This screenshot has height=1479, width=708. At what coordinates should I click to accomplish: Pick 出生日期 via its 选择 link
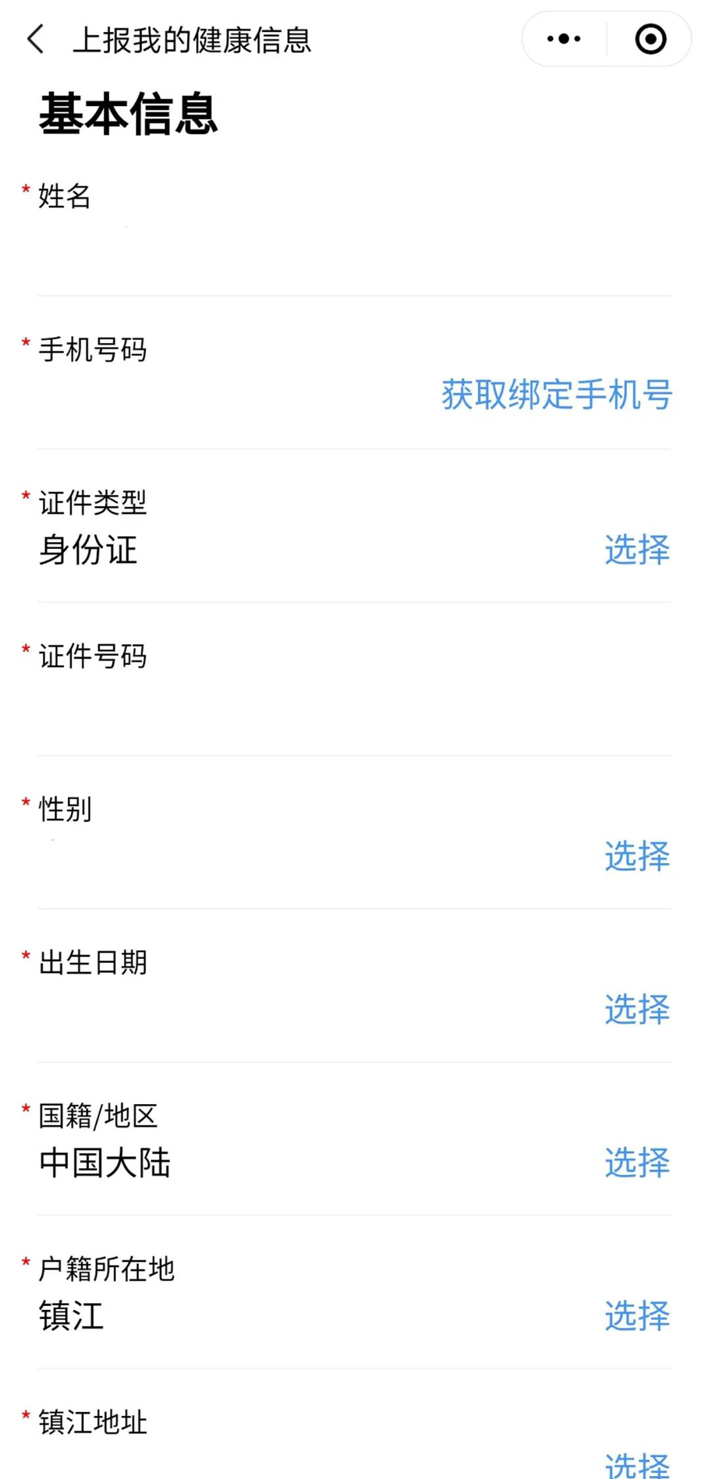coord(637,1009)
